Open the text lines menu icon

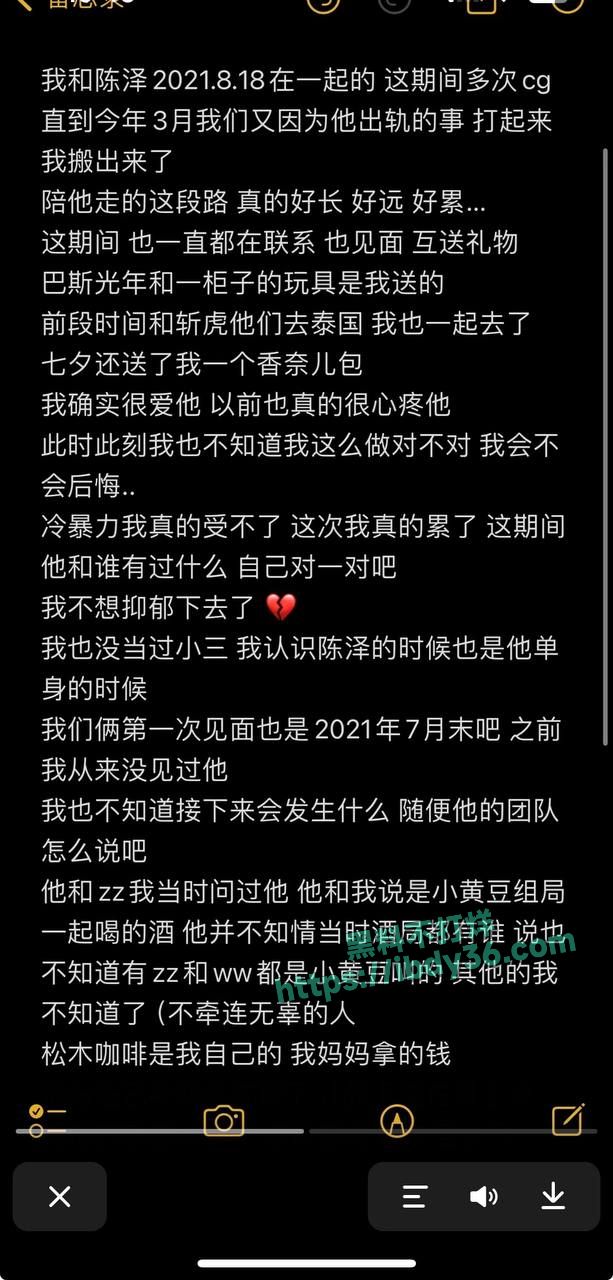click(x=415, y=1196)
